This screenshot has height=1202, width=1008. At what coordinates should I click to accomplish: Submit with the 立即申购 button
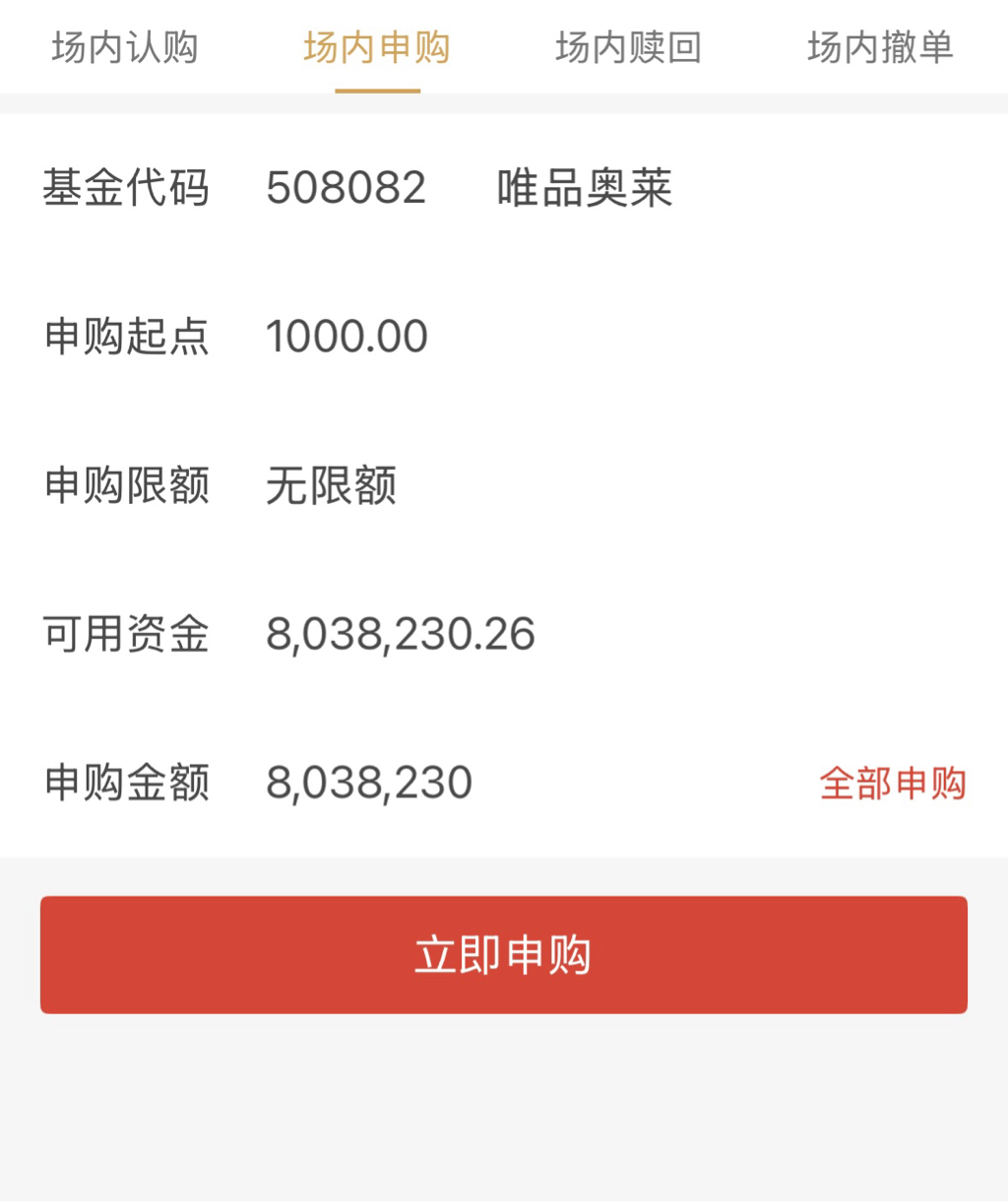[x=504, y=954]
